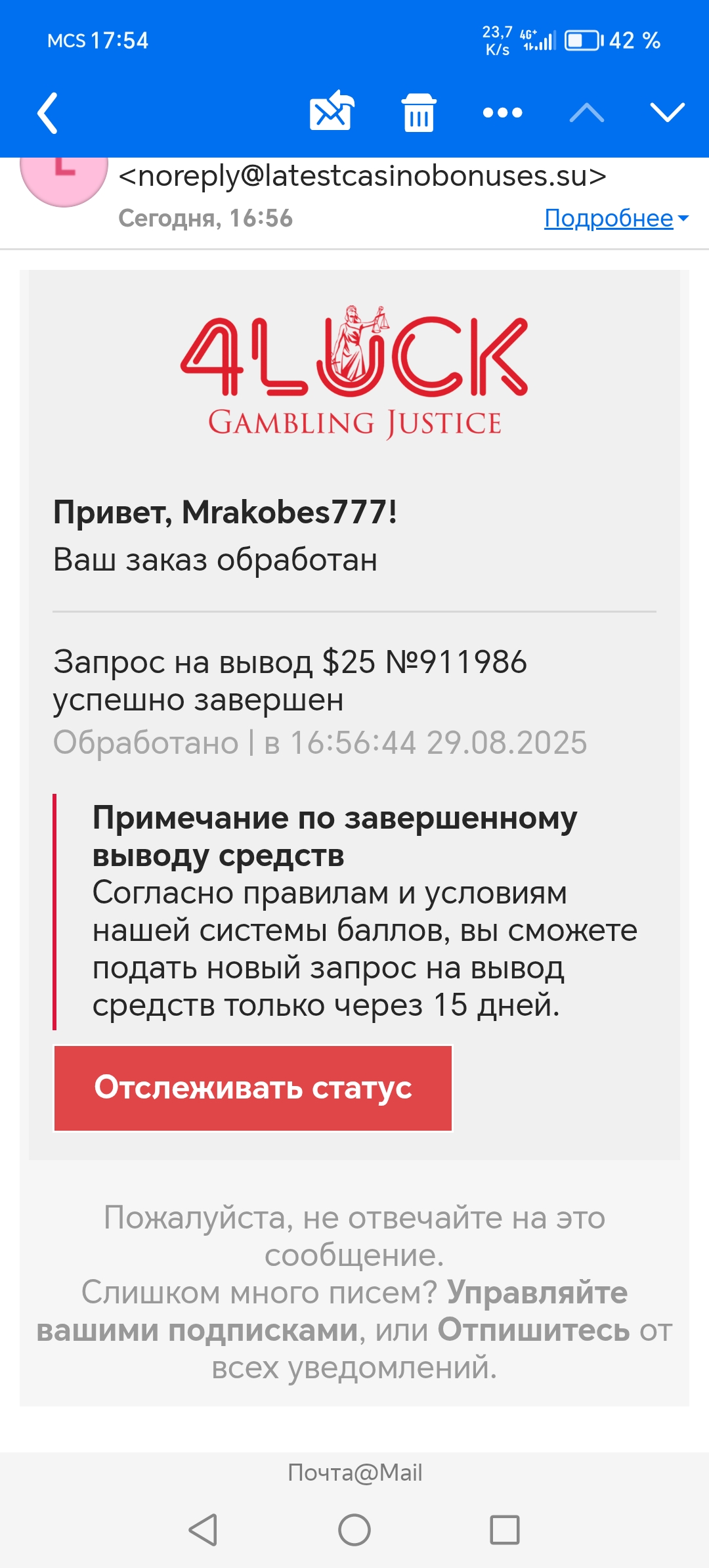Mark this email as spam
The height and width of the screenshot is (1568, 709).
click(332, 112)
